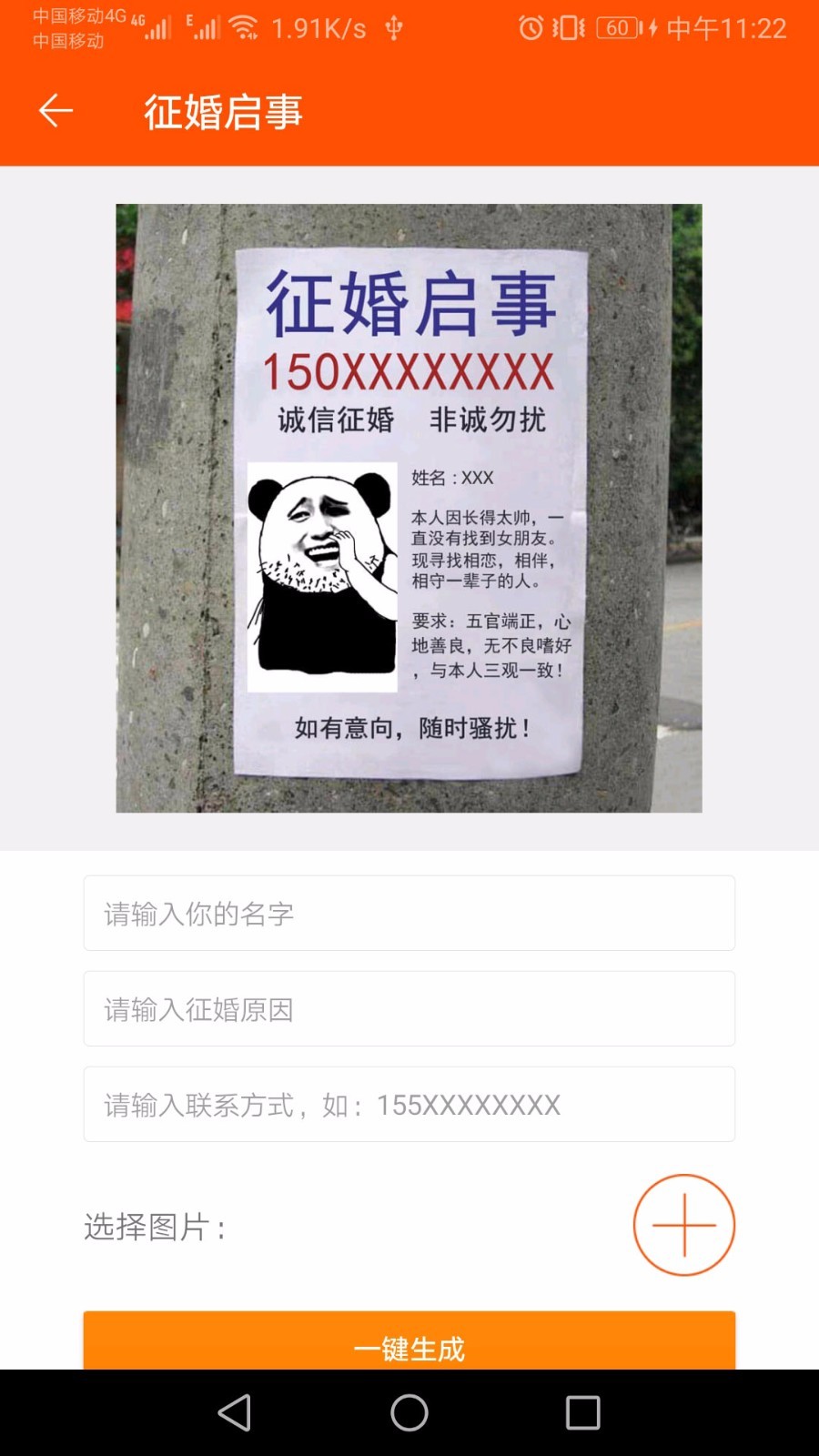
Task: Return to the system home screen
Action: (409, 1413)
